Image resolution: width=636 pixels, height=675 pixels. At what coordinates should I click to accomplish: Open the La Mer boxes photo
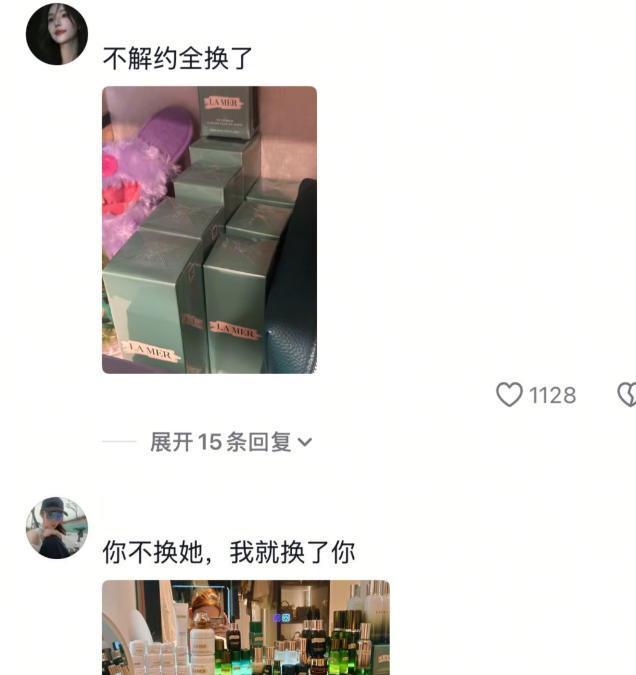tap(209, 230)
